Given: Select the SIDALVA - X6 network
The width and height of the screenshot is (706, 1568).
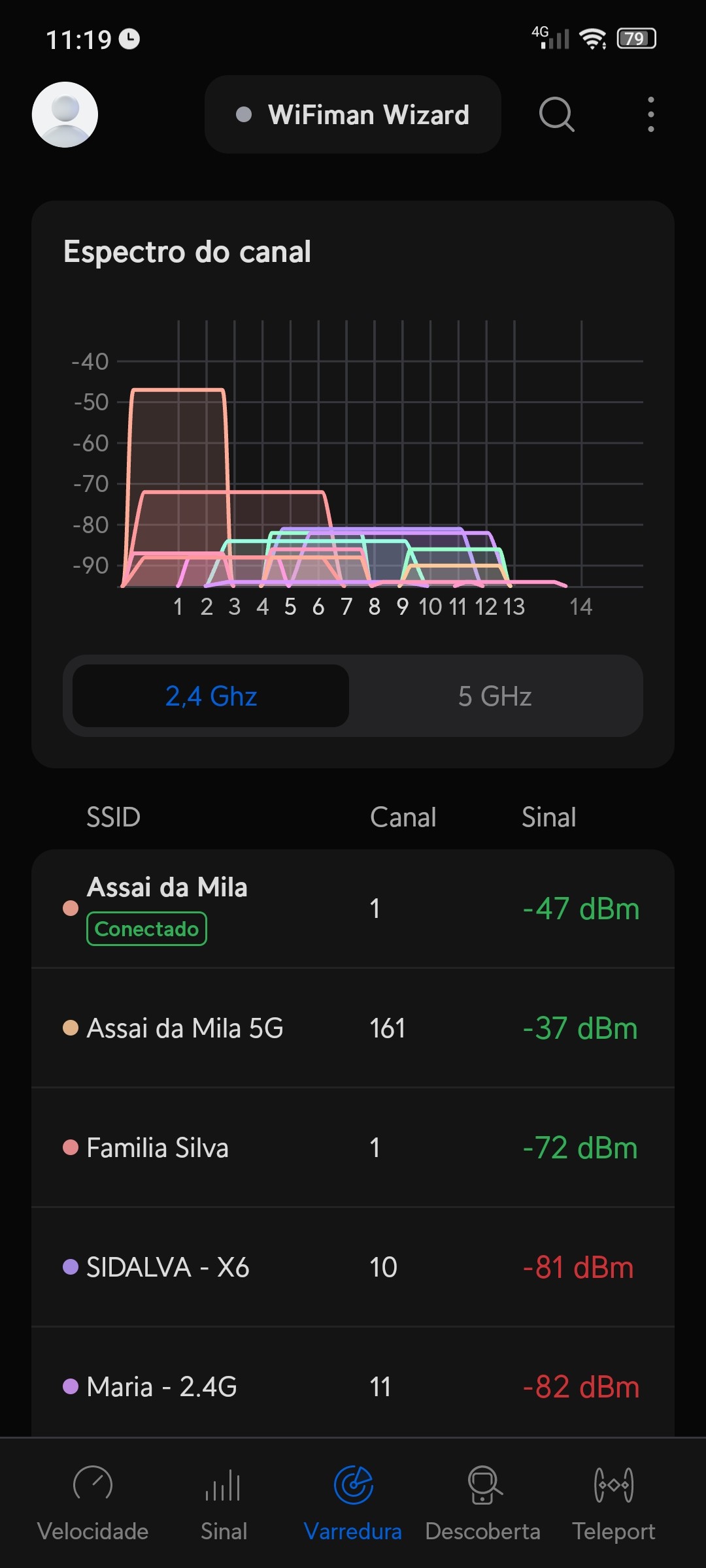Looking at the screenshot, I should tap(353, 1267).
